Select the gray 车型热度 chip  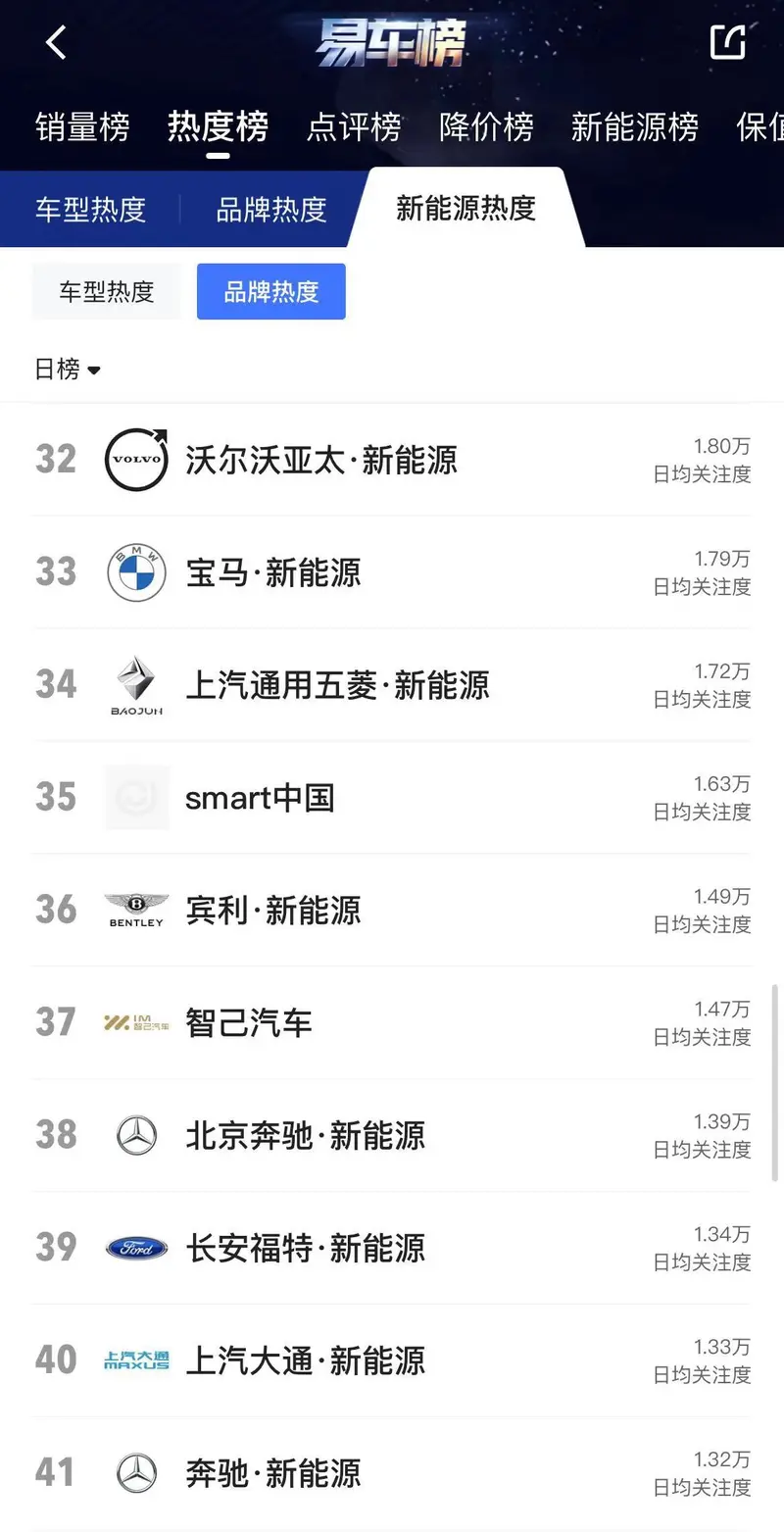pos(107,291)
